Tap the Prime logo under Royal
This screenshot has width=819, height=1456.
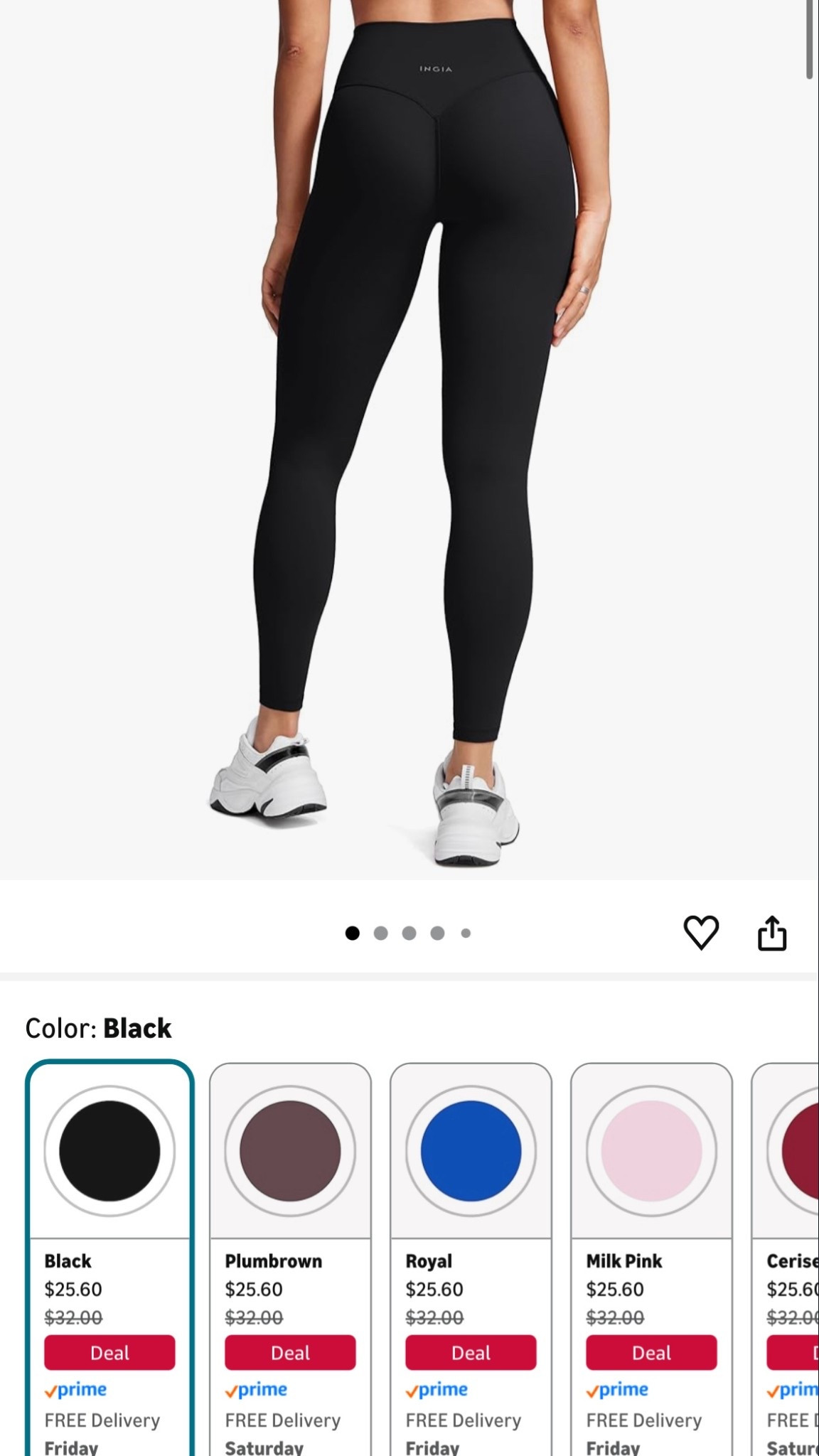(x=437, y=1389)
